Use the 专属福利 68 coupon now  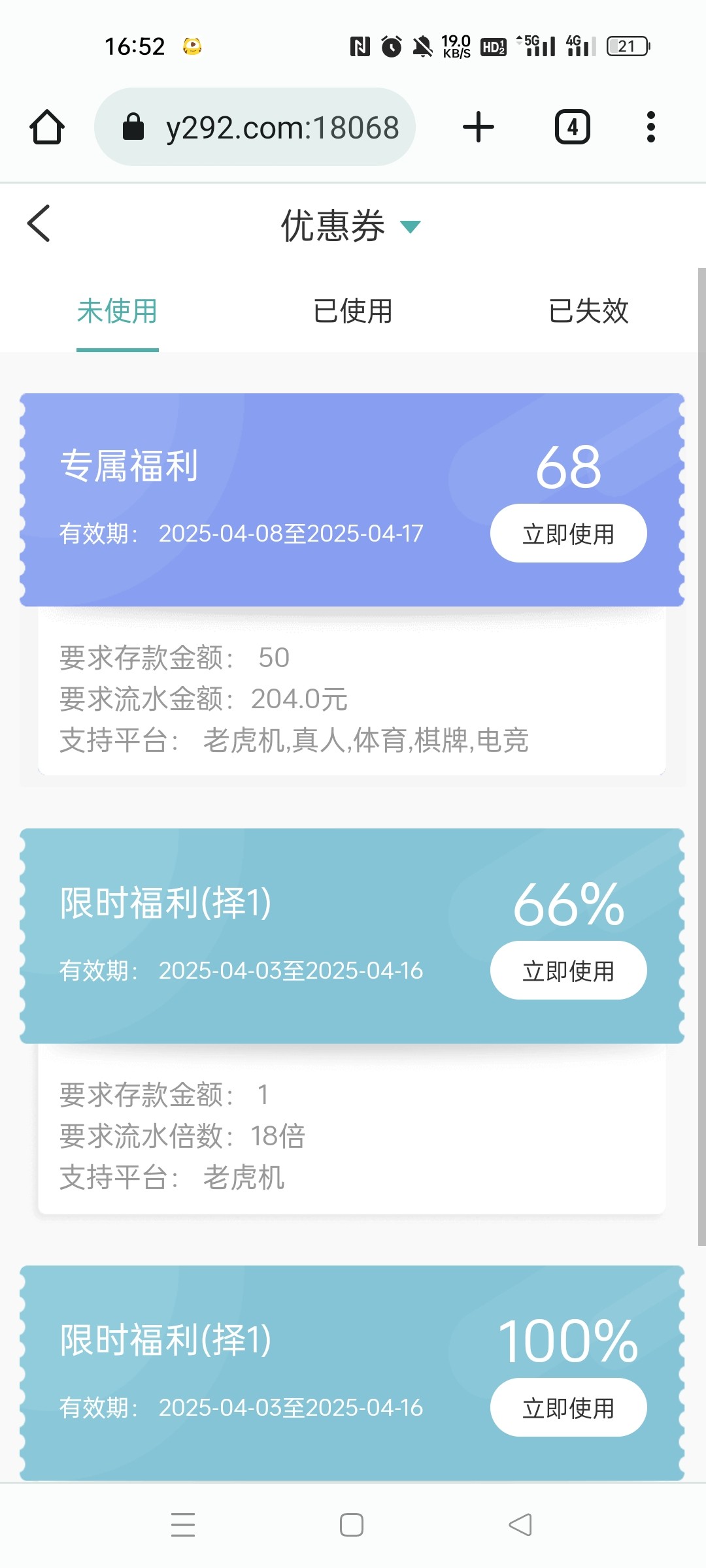[x=569, y=533]
